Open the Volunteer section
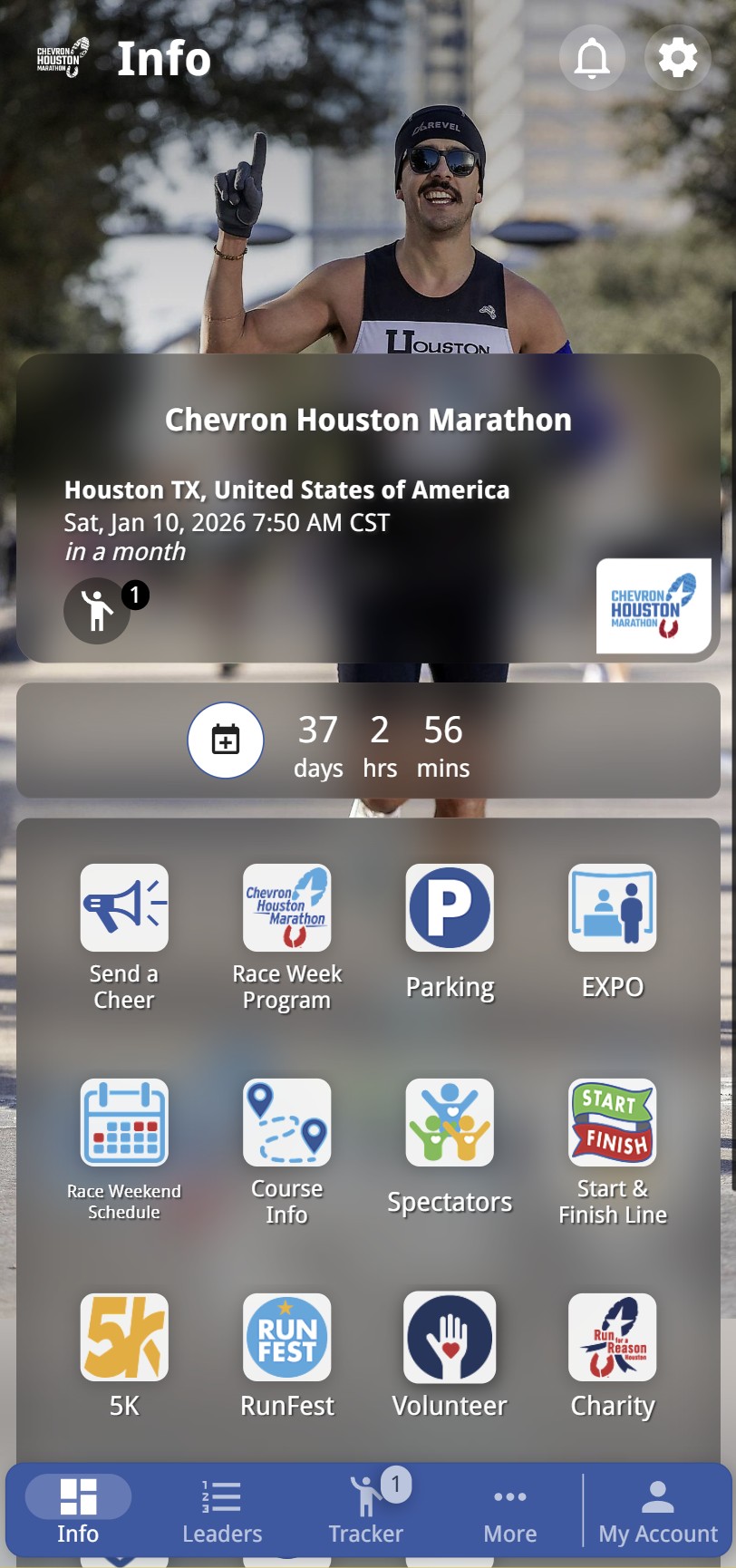 click(x=450, y=1337)
